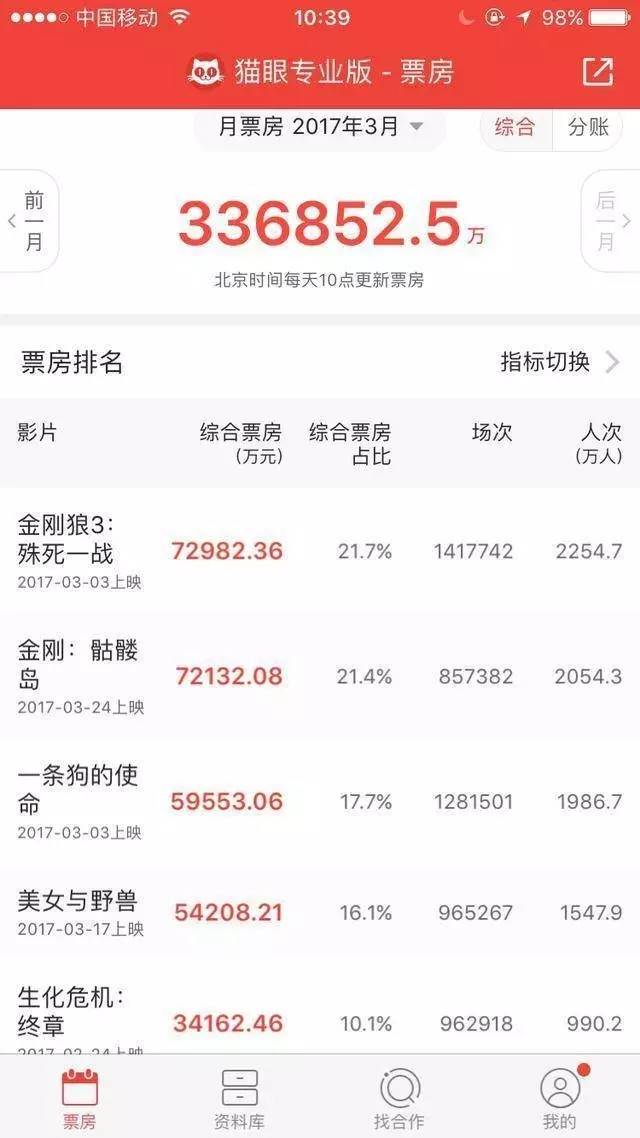Switch to the 综合 segment
Viewport: 640px width, 1138px height.
(x=516, y=128)
